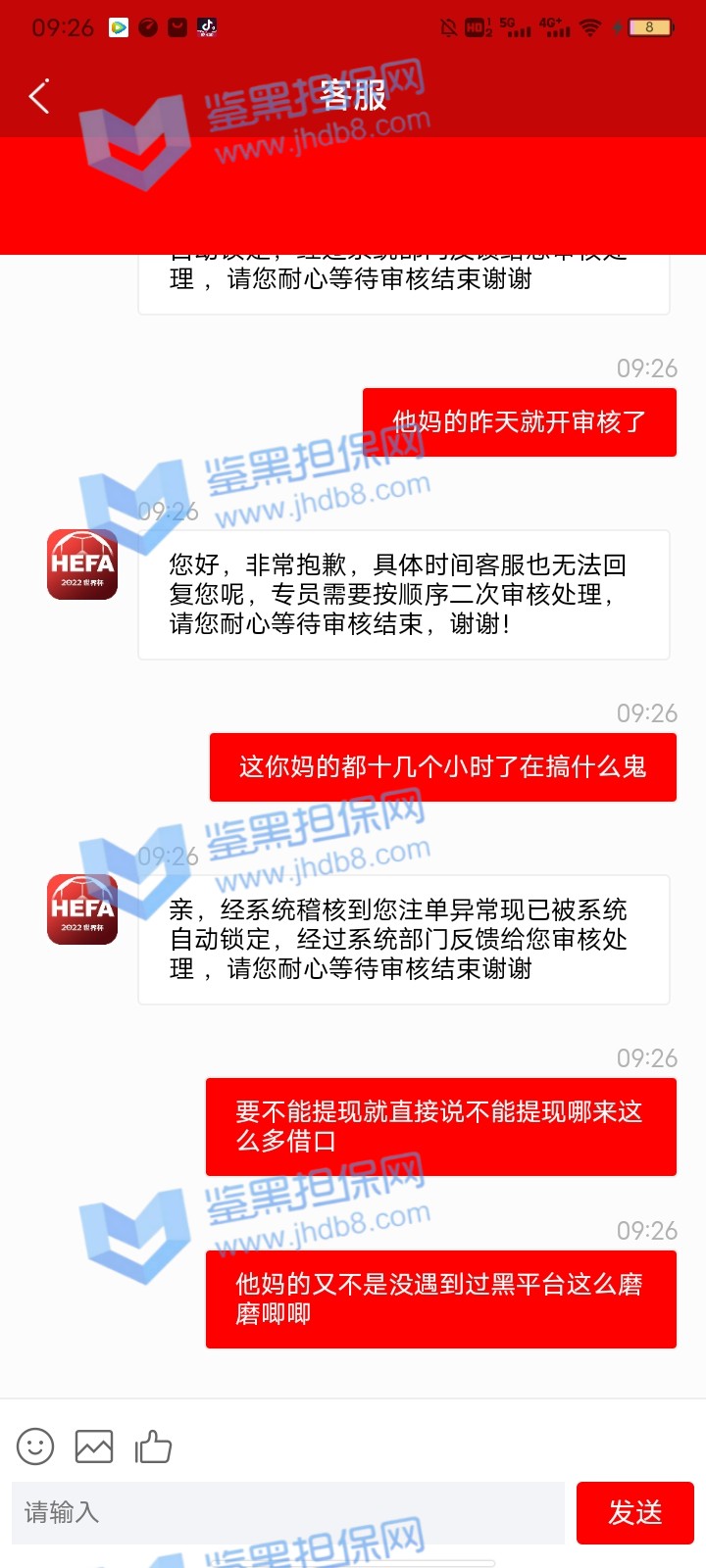
Task: Attach an image to the chat
Action: point(94,1446)
